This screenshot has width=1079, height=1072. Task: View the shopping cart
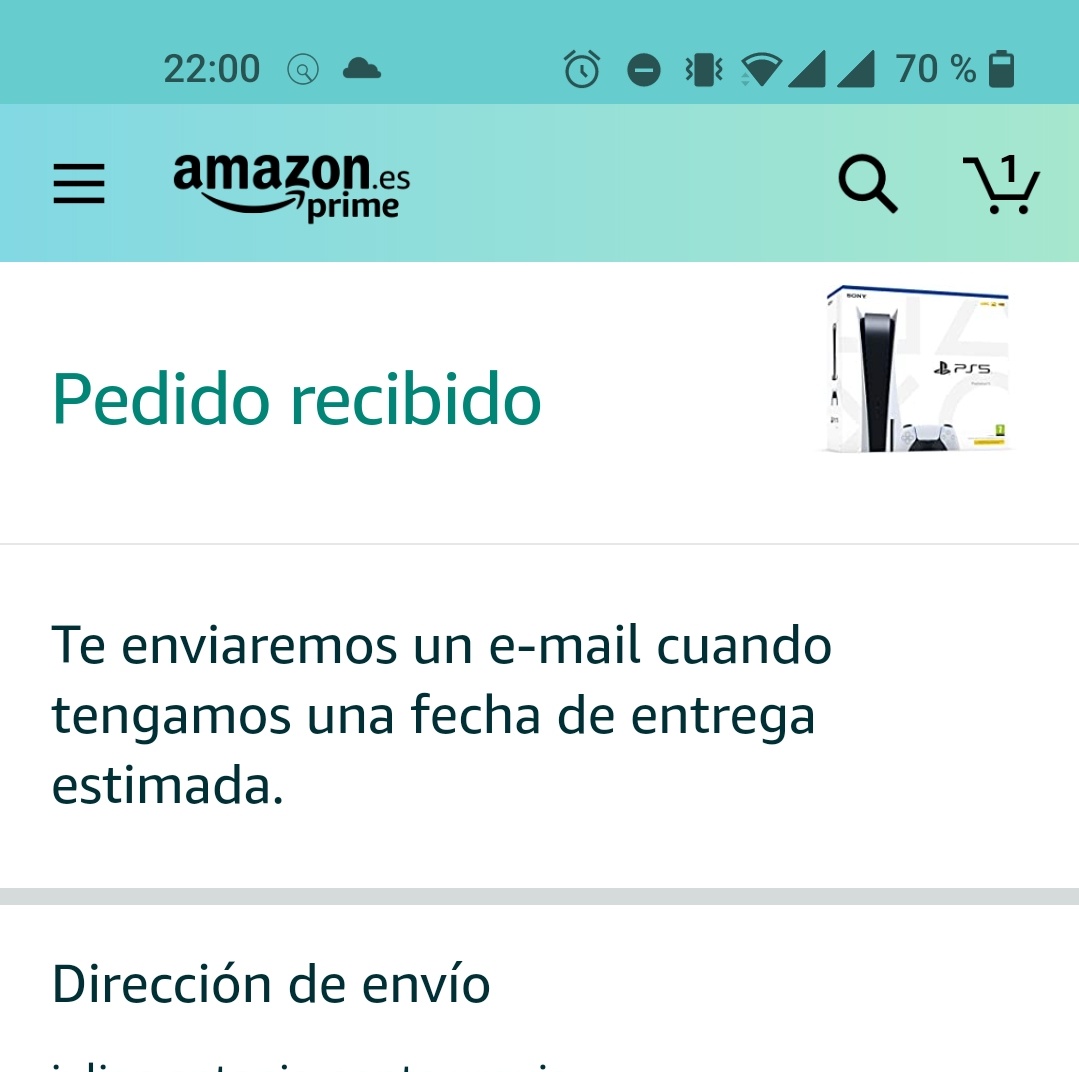(1002, 185)
